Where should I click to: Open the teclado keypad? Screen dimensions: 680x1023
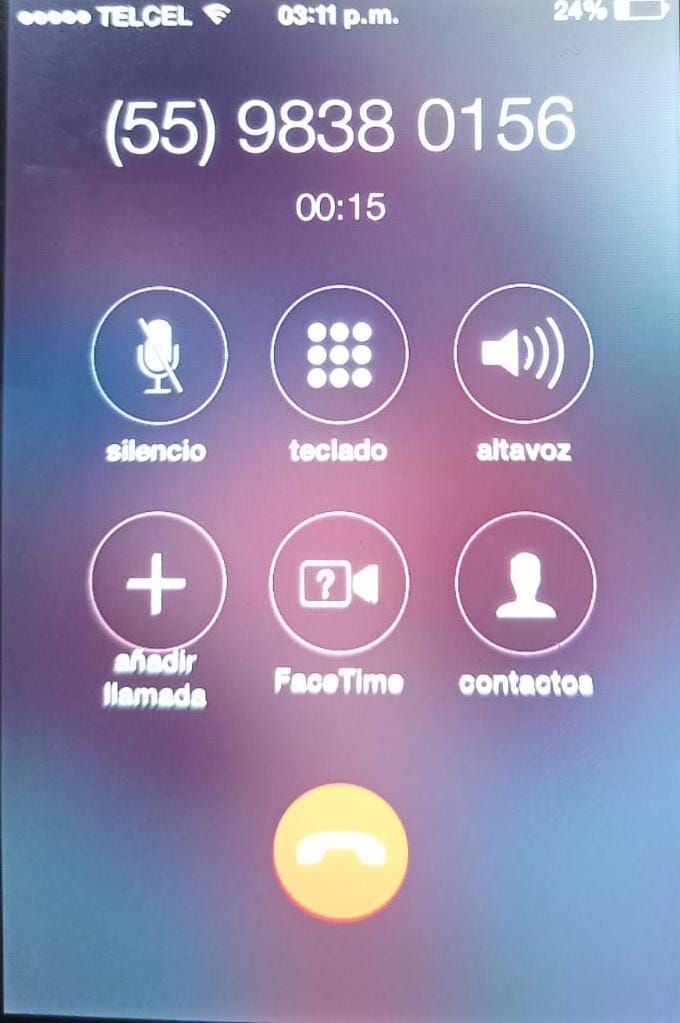[x=339, y=355]
